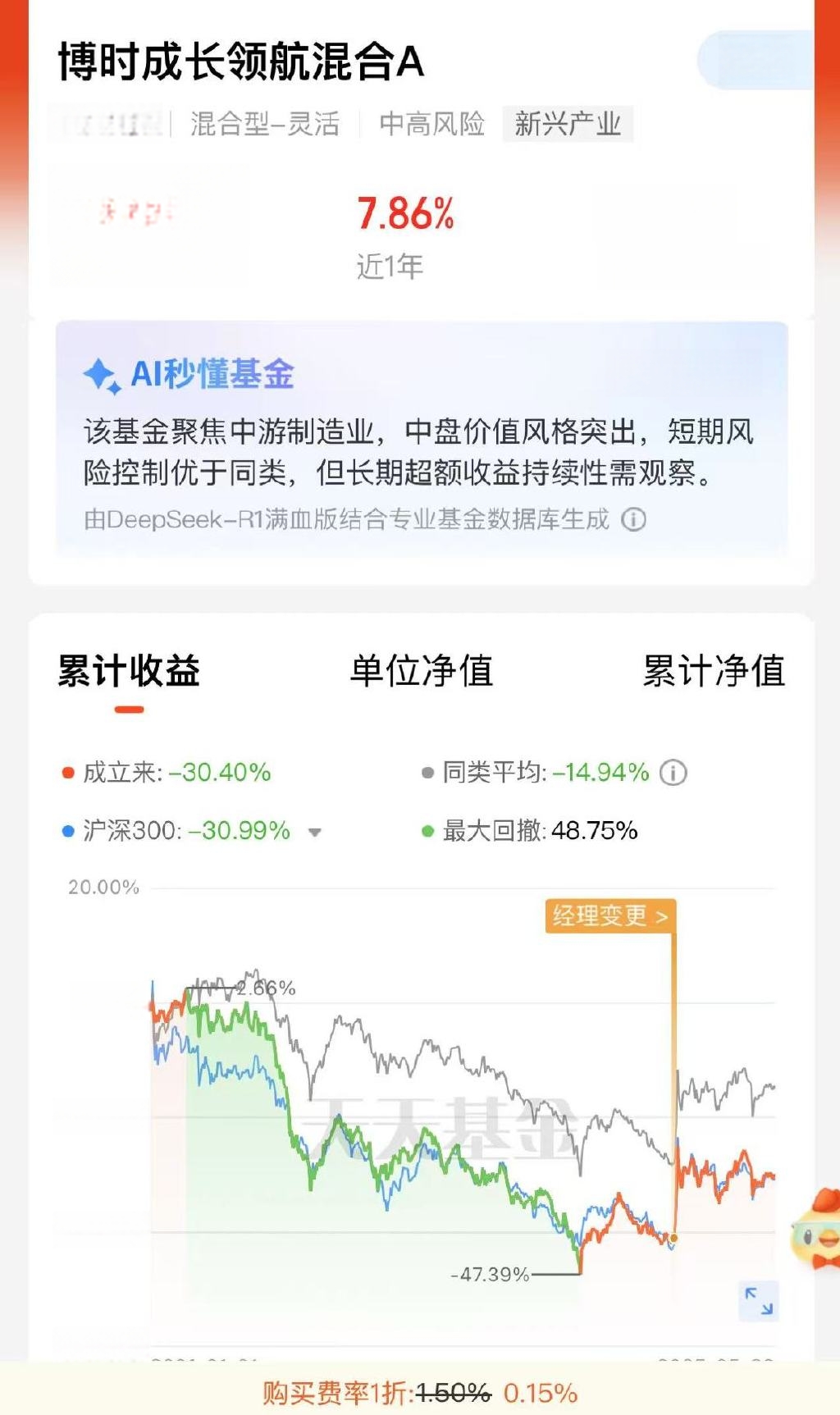Viewport: 840px width, 1415px height.
Task: Open the 新兴产业 tag
Action: click(x=568, y=125)
